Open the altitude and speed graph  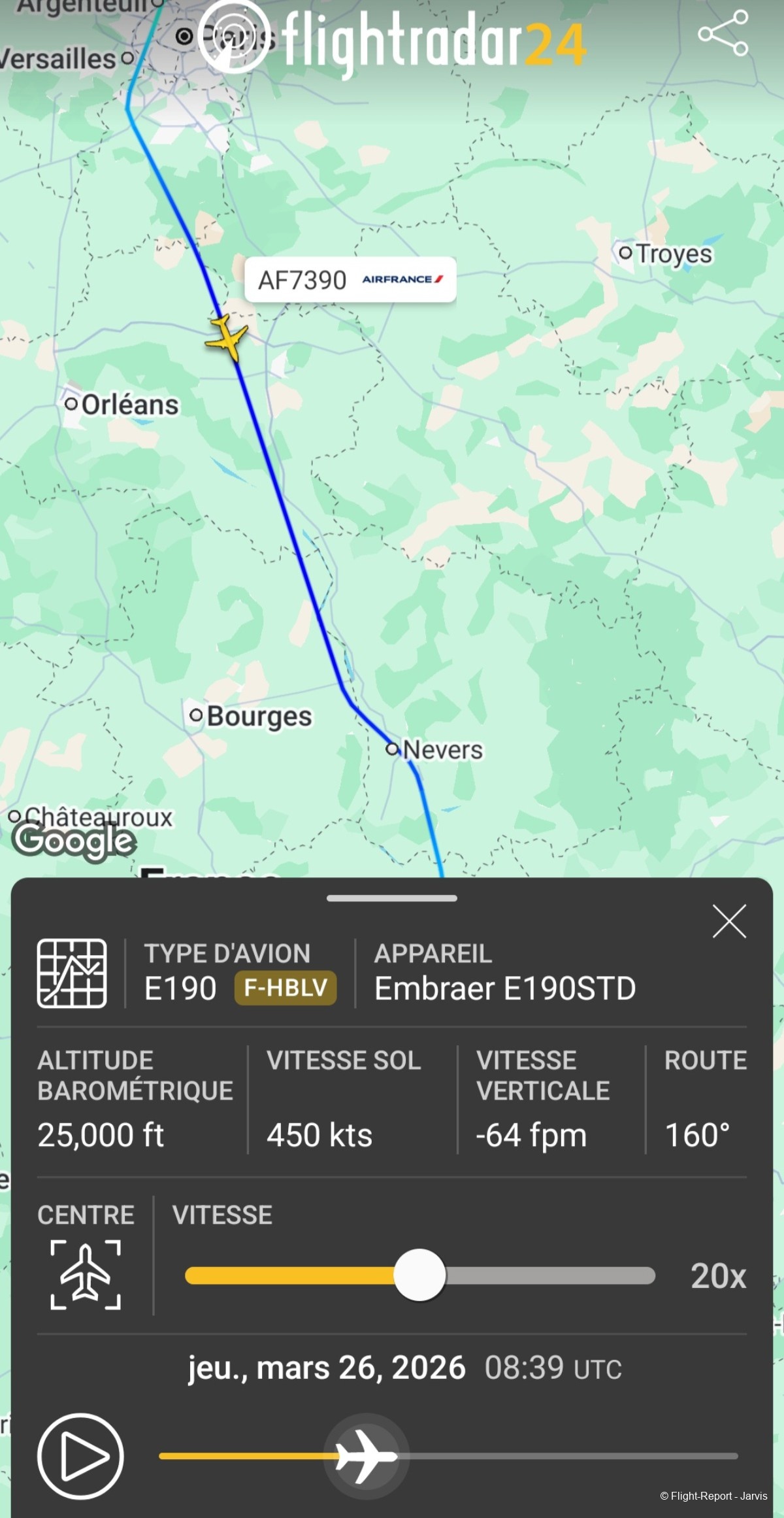coord(72,973)
